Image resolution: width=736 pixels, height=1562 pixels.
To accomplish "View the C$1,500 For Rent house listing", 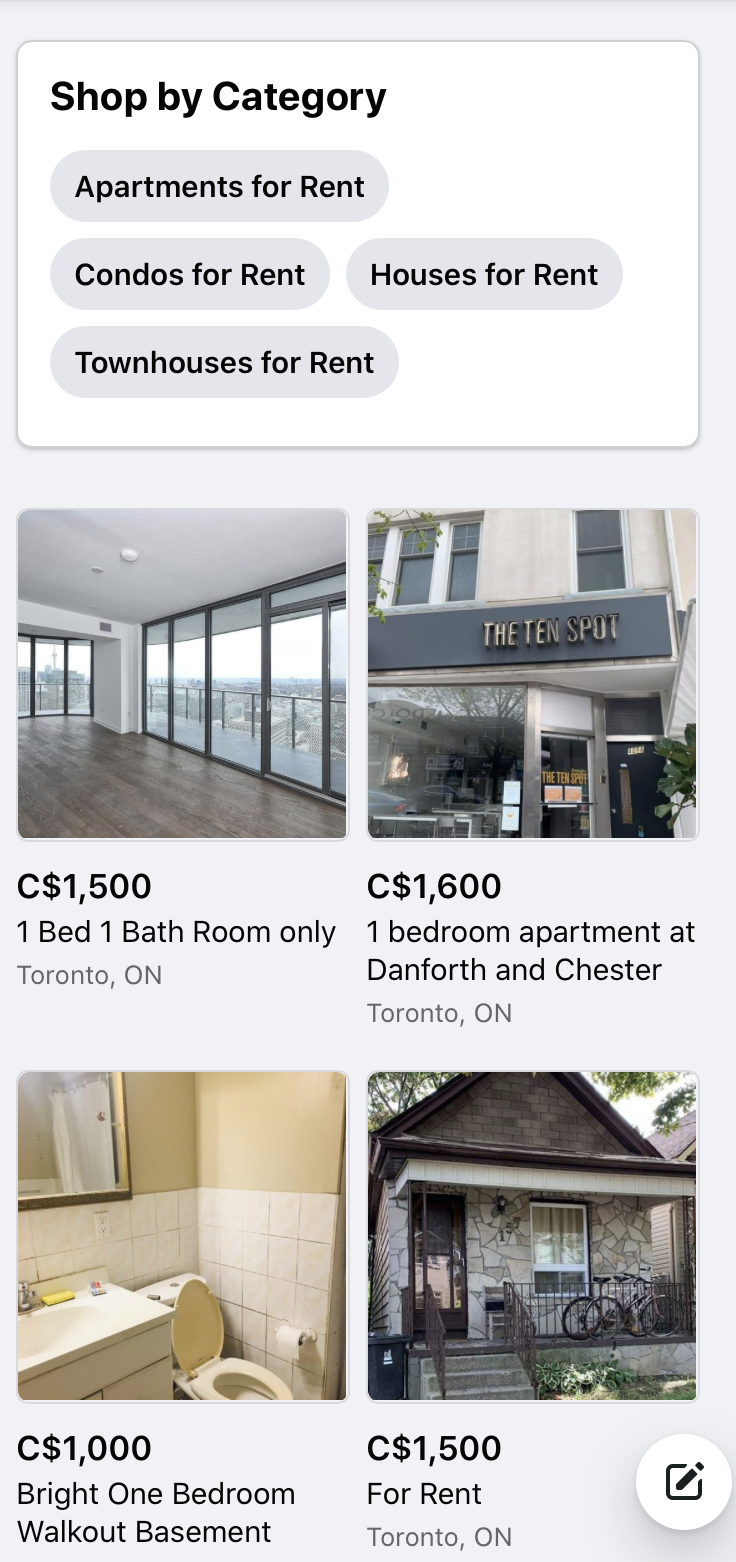I will pyautogui.click(x=532, y=1236).
